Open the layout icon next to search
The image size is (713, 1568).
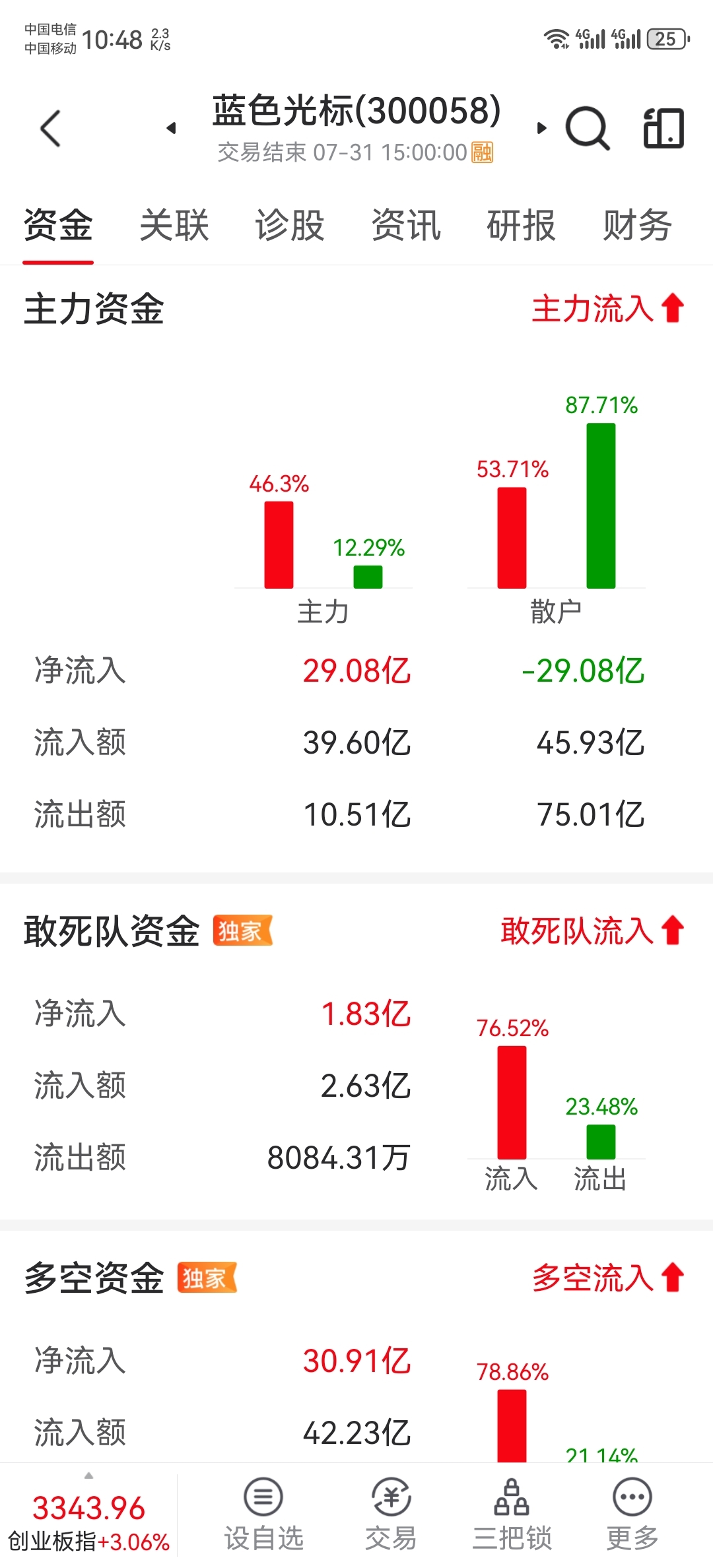(663, 128)
